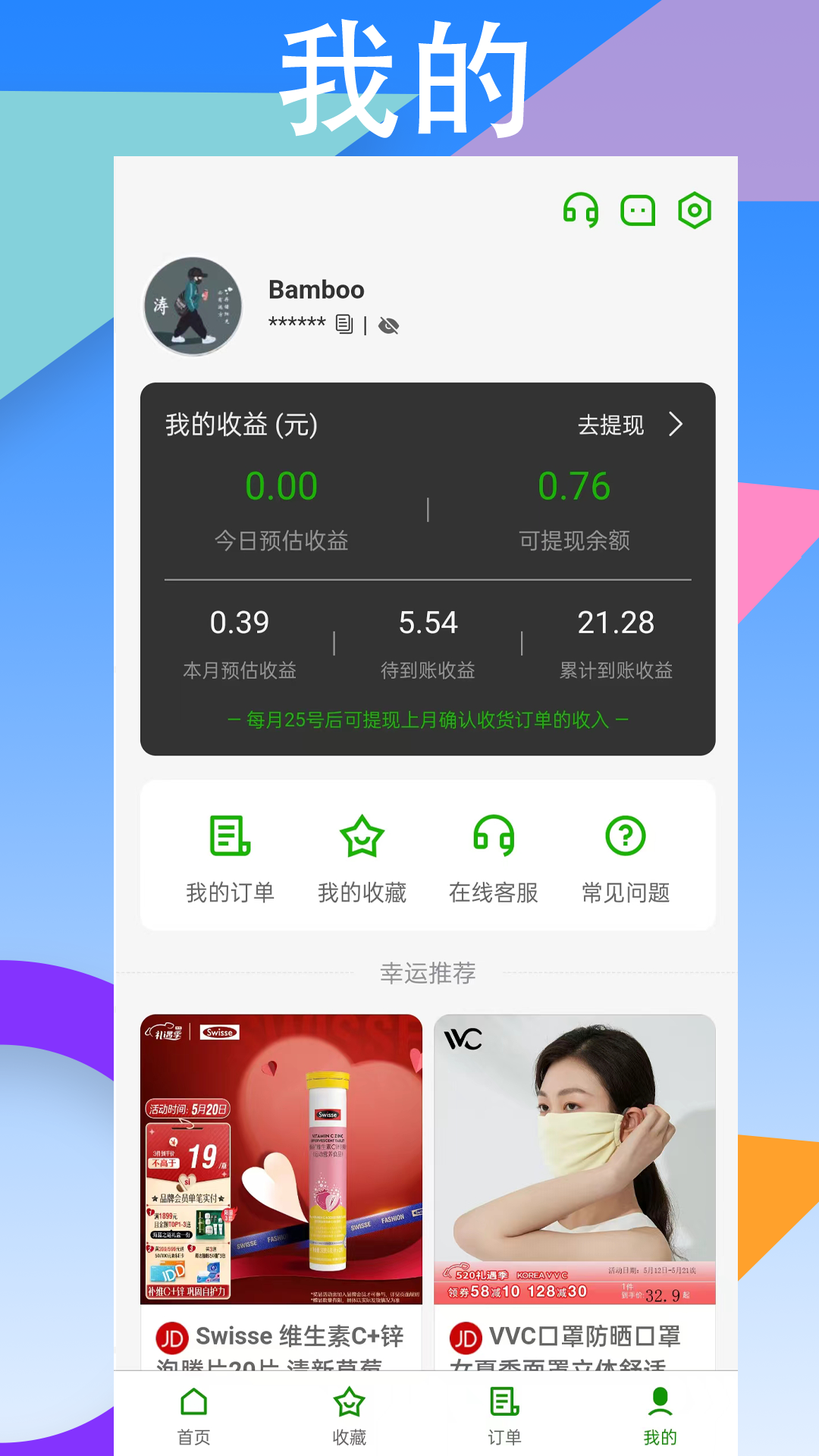Open the message chat icon in the header

click(x=638, y=212)
